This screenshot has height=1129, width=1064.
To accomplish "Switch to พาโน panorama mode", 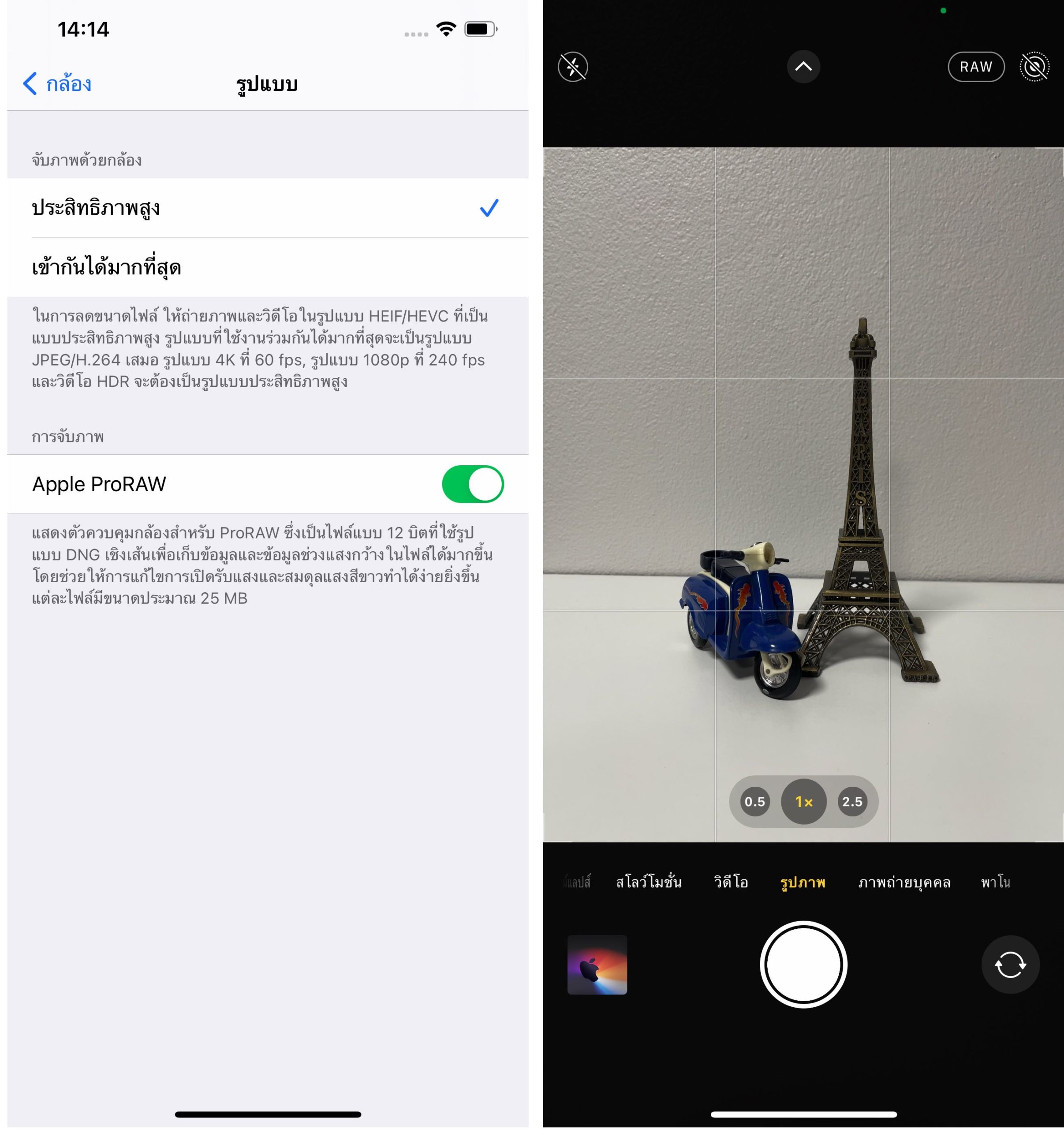I will (995, 882).
